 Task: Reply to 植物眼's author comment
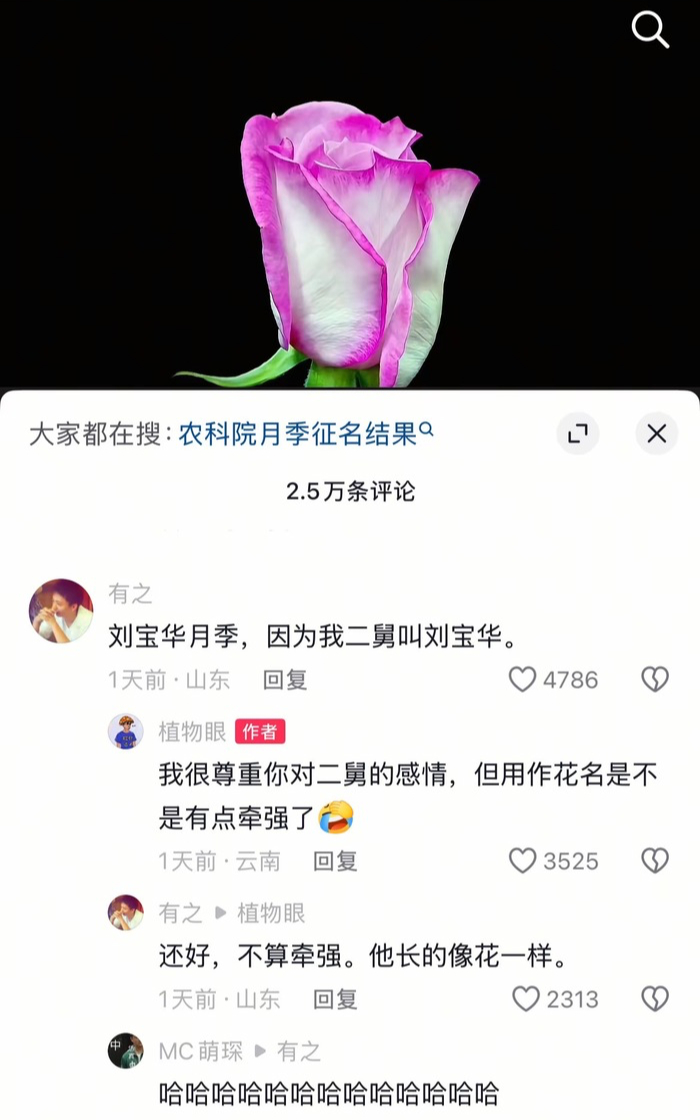point(335,860)
